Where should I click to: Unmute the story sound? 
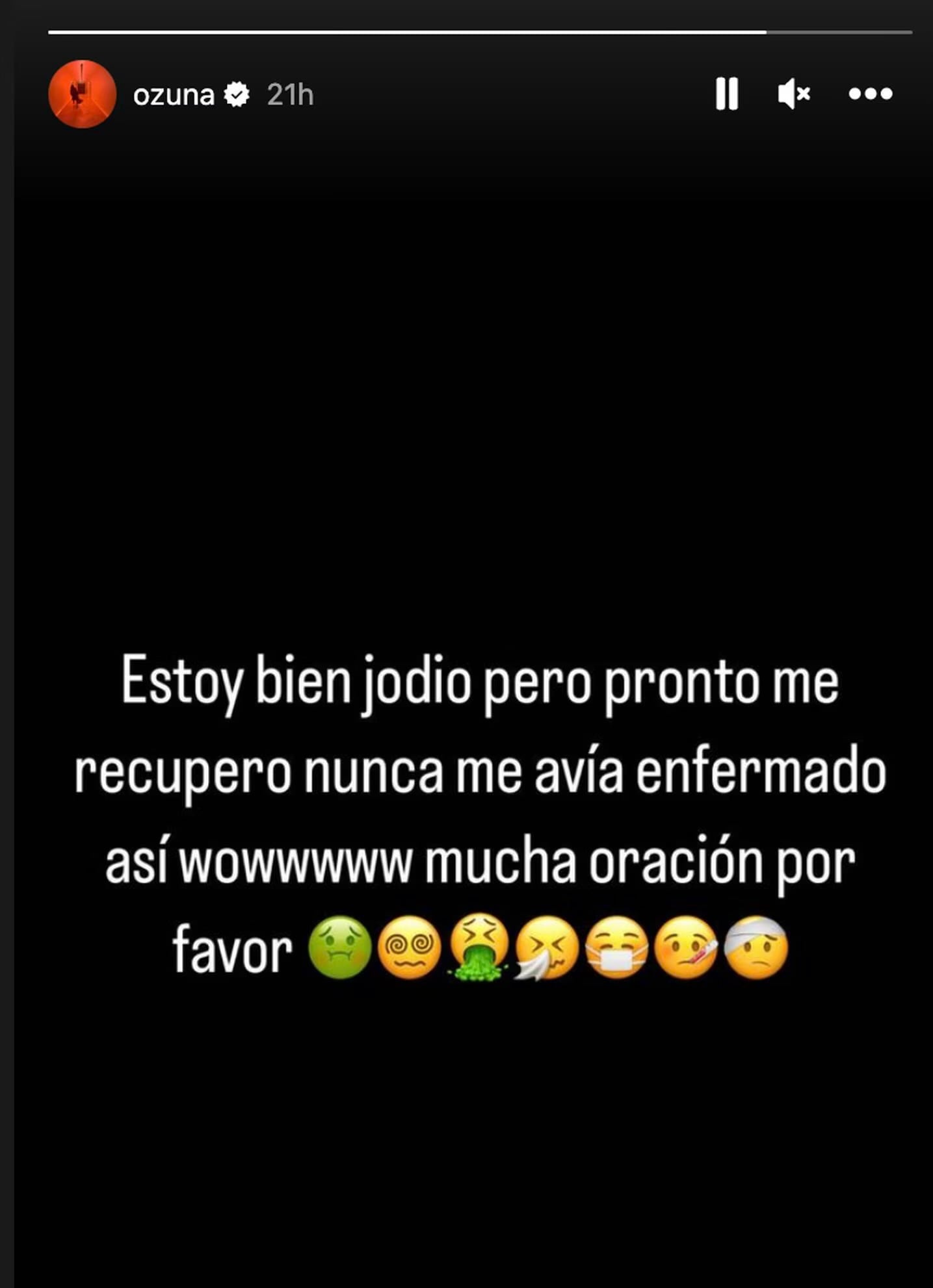coord(793,94)
